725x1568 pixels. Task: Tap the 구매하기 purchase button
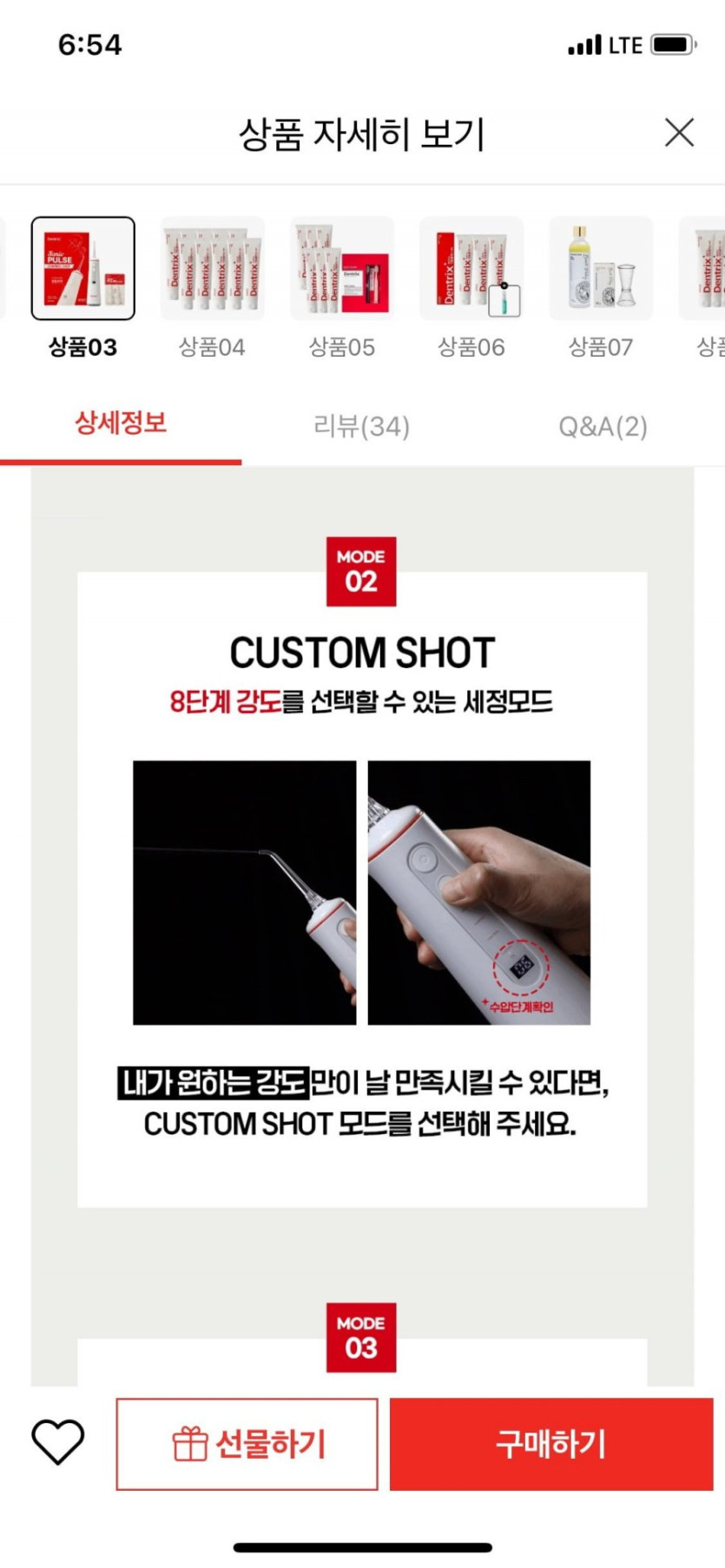[551, 1444]
